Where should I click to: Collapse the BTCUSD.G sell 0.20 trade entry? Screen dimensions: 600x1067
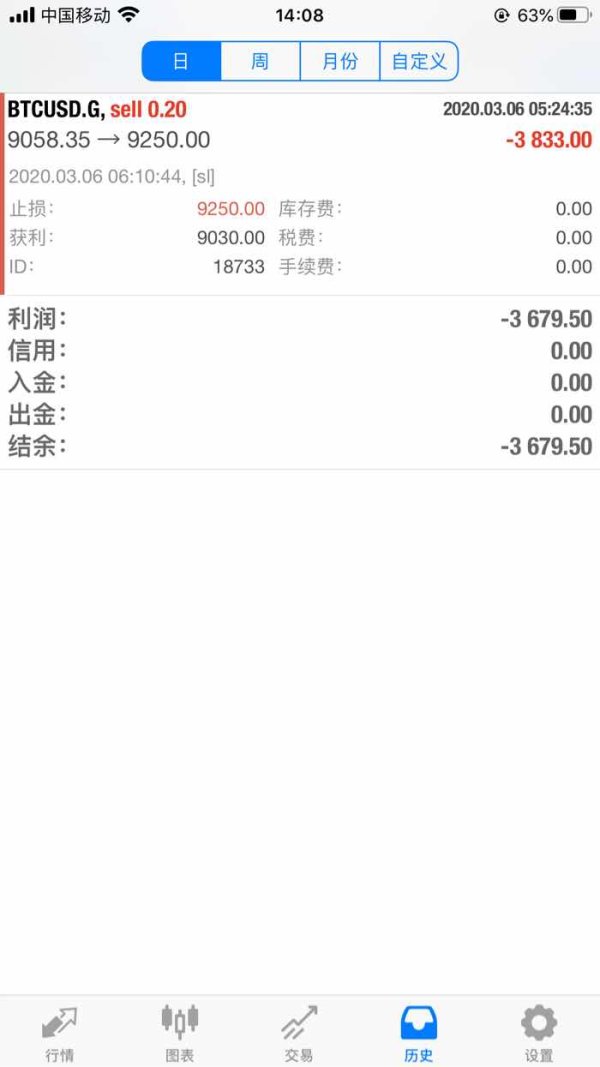click(x=300, y=194)
